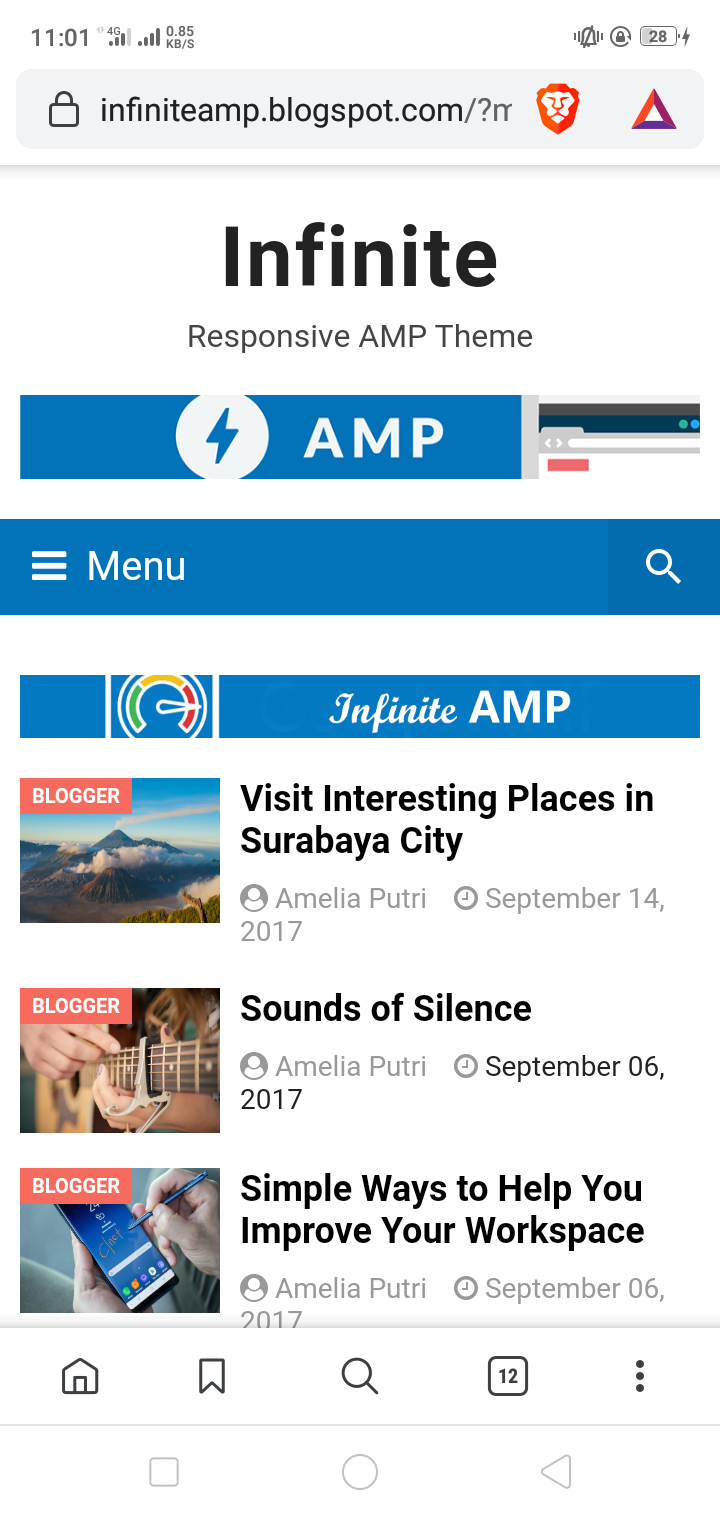The width and height of the screenshot is (720, 1520).
Task: Show the 12 open tabs
Action: click(x=508, y=1376)
